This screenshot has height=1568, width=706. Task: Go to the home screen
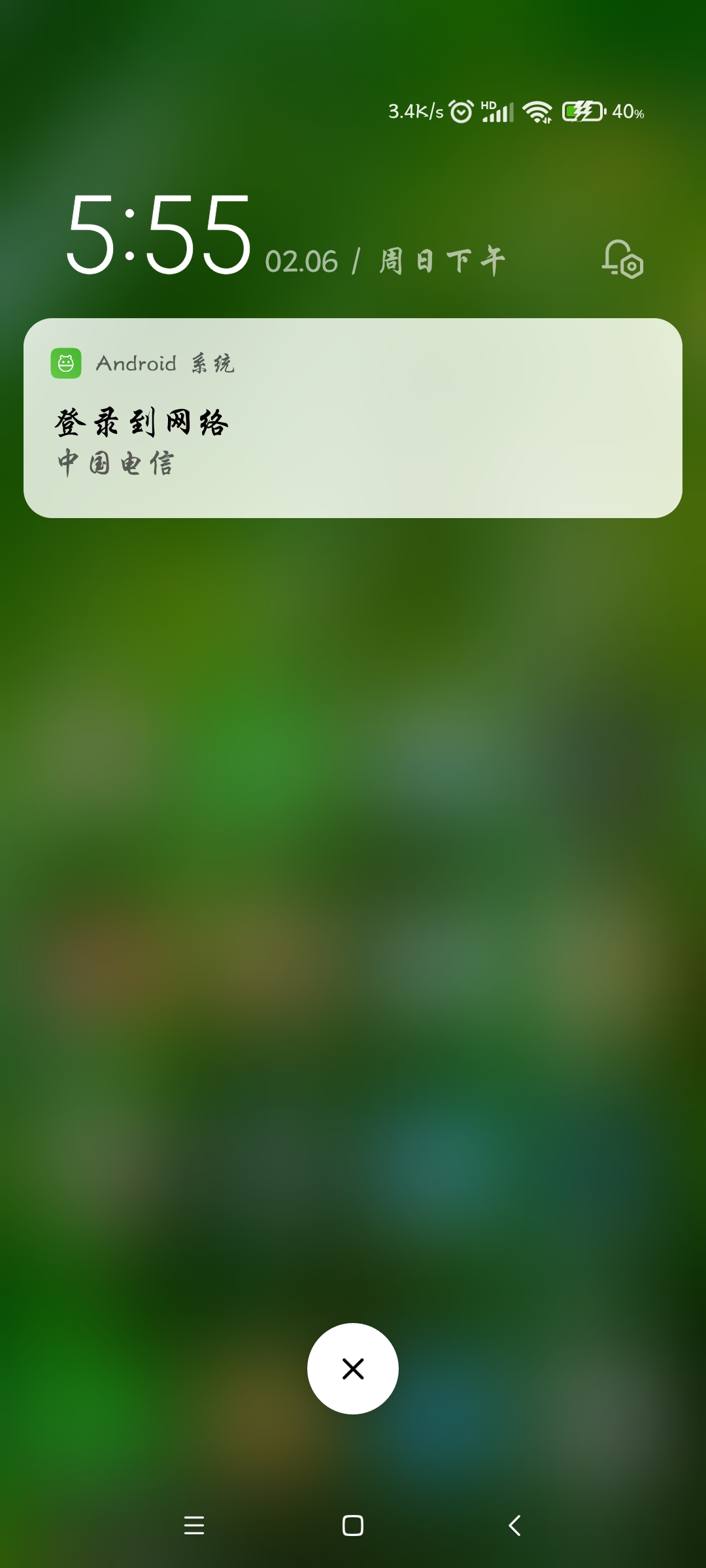point(353,1526)
